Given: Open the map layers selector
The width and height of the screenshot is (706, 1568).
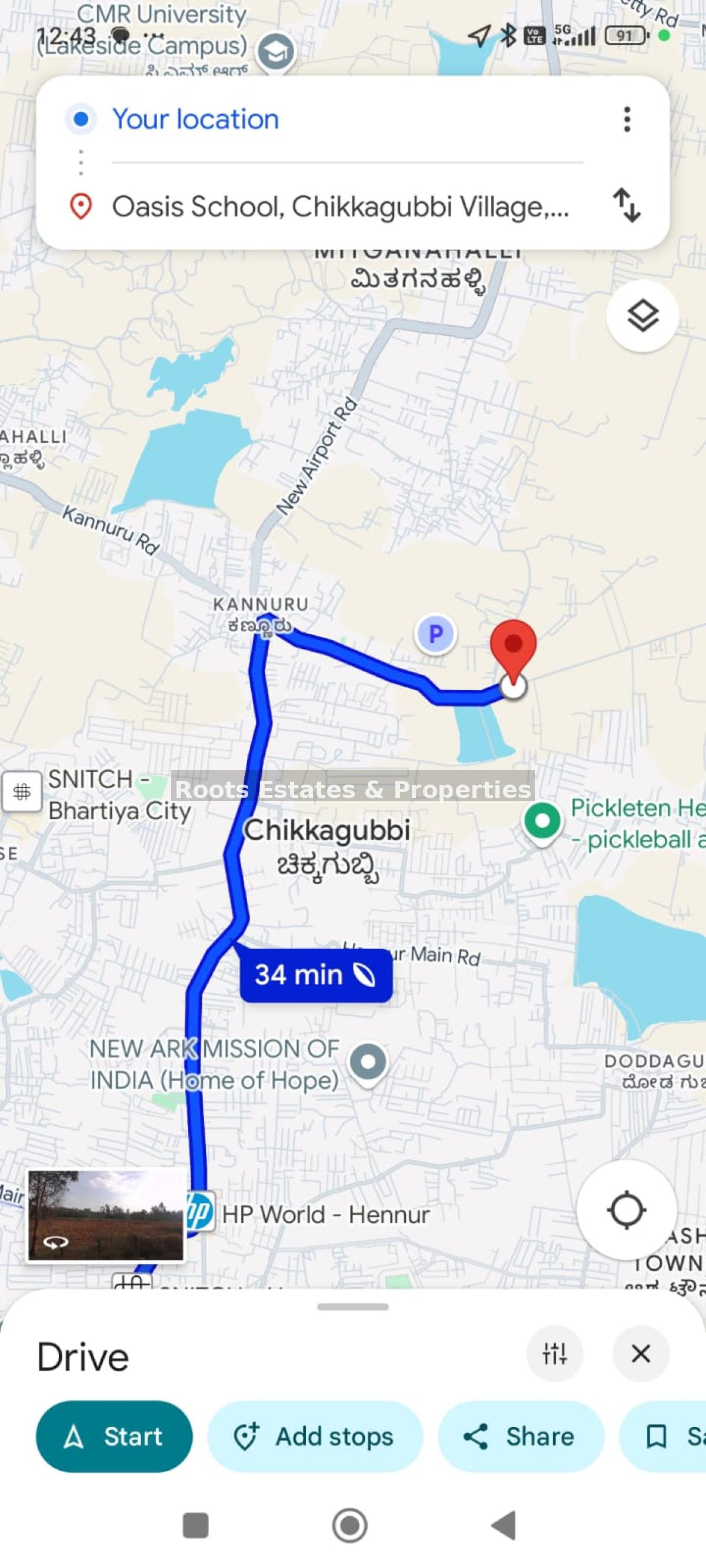Looking at the screenshot, I should coord(642,316).
